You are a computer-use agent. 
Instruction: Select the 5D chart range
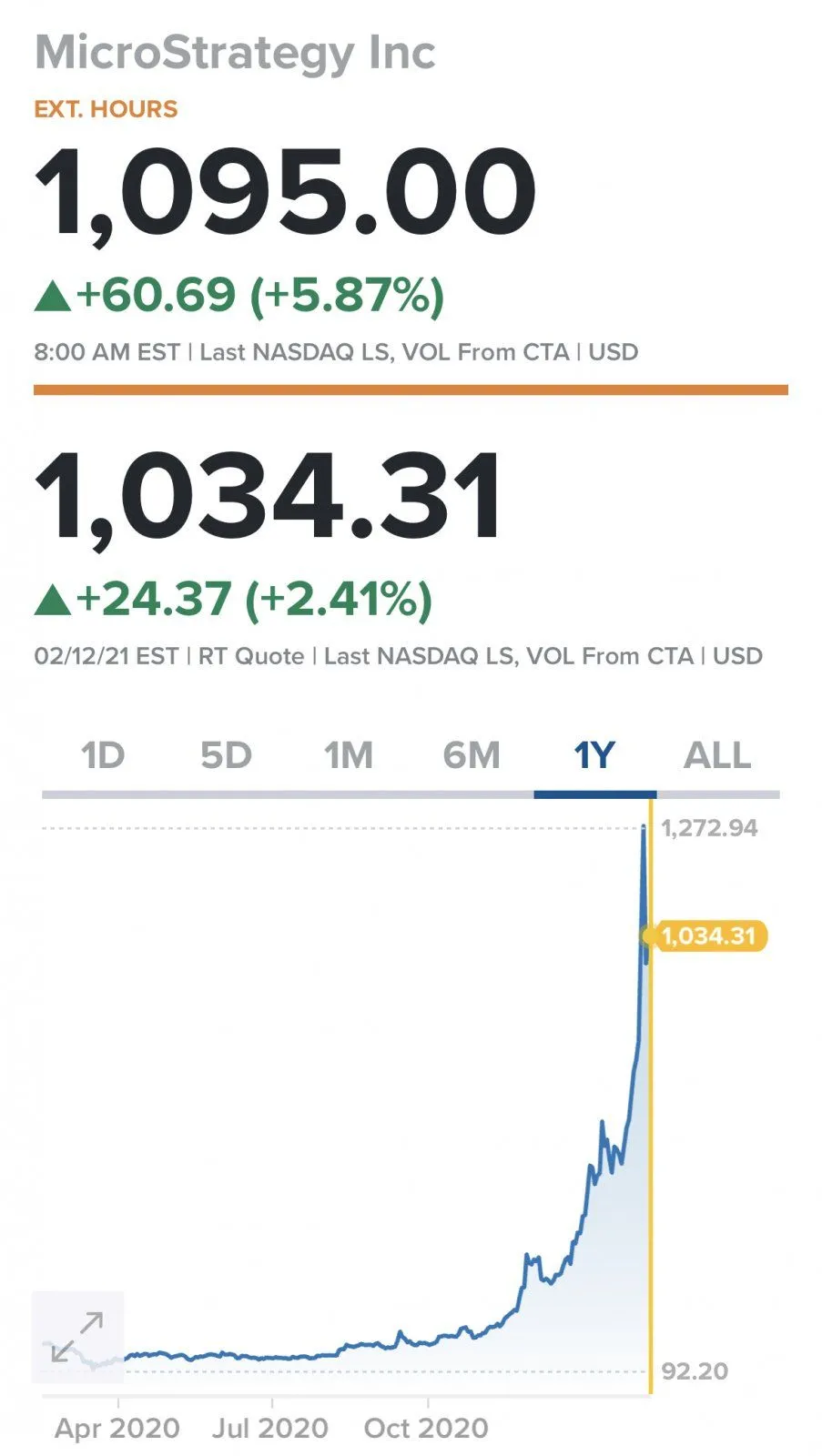226,755
